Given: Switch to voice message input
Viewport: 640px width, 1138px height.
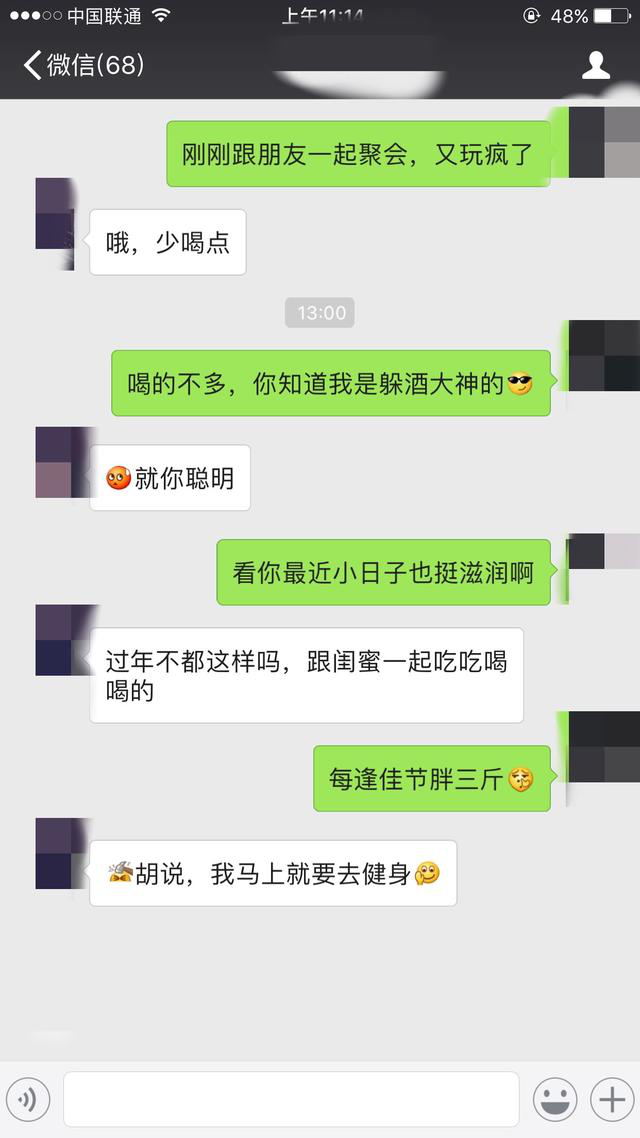Looking at the screenshot, I should (28, 1100).
